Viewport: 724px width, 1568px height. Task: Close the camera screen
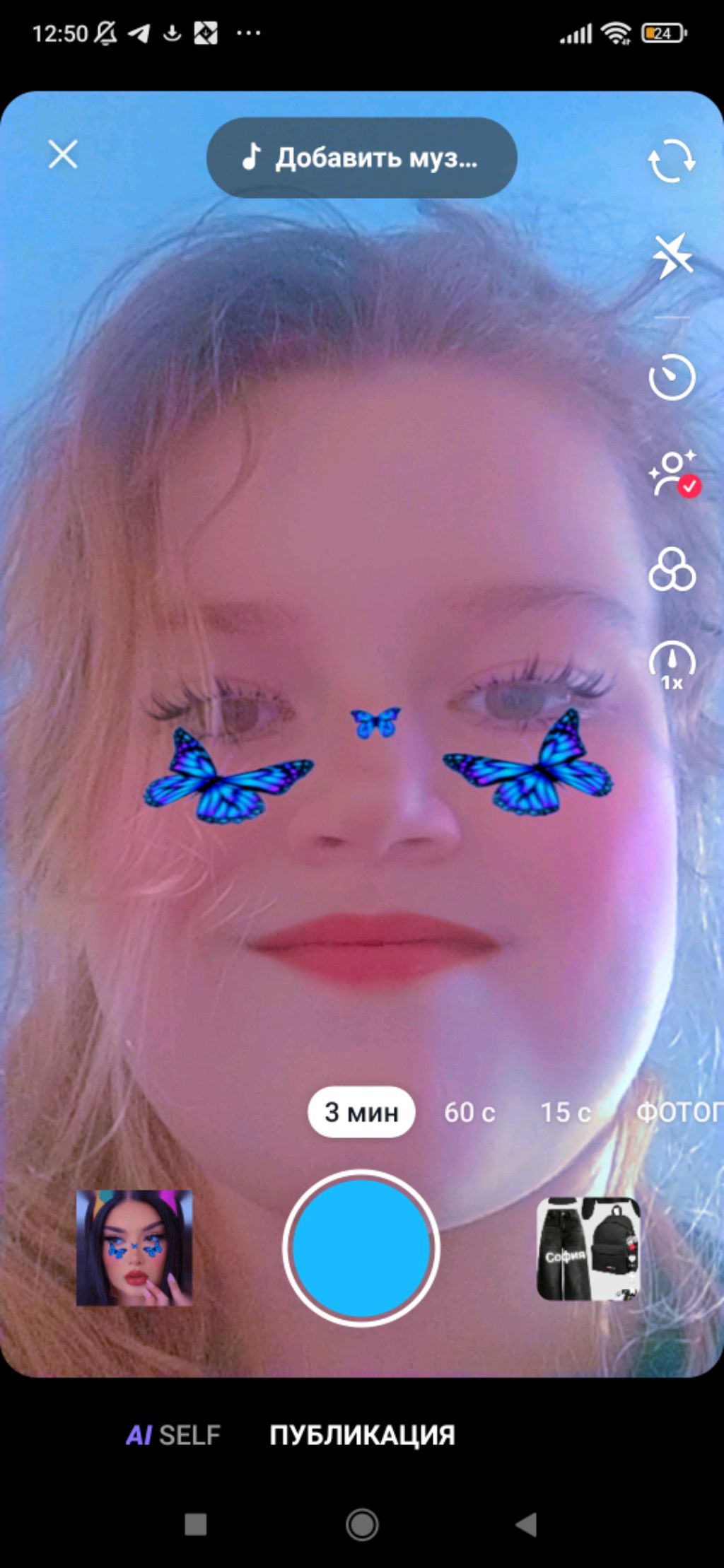click(x=63, y=154)
